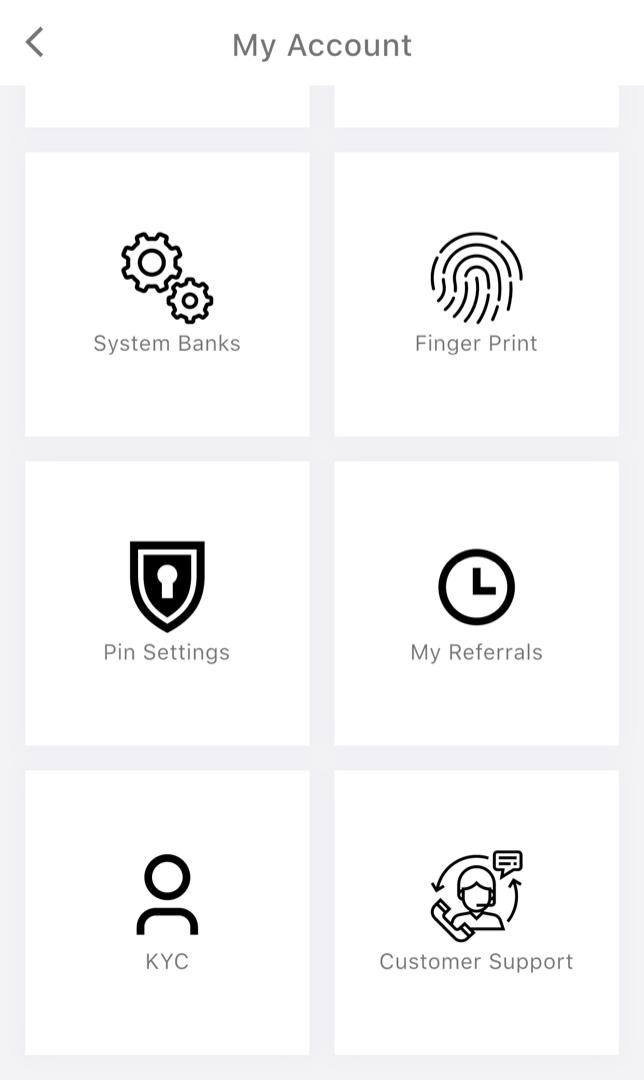Open System Banks

167,294
